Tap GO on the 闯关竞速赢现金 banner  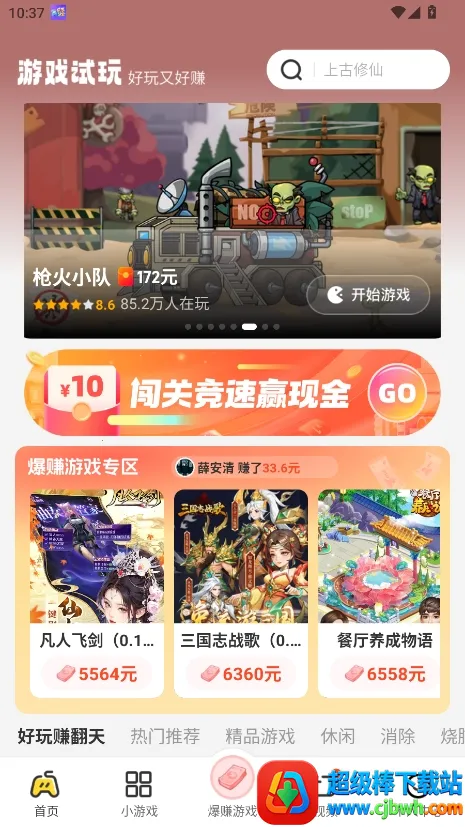pos(397,393)
